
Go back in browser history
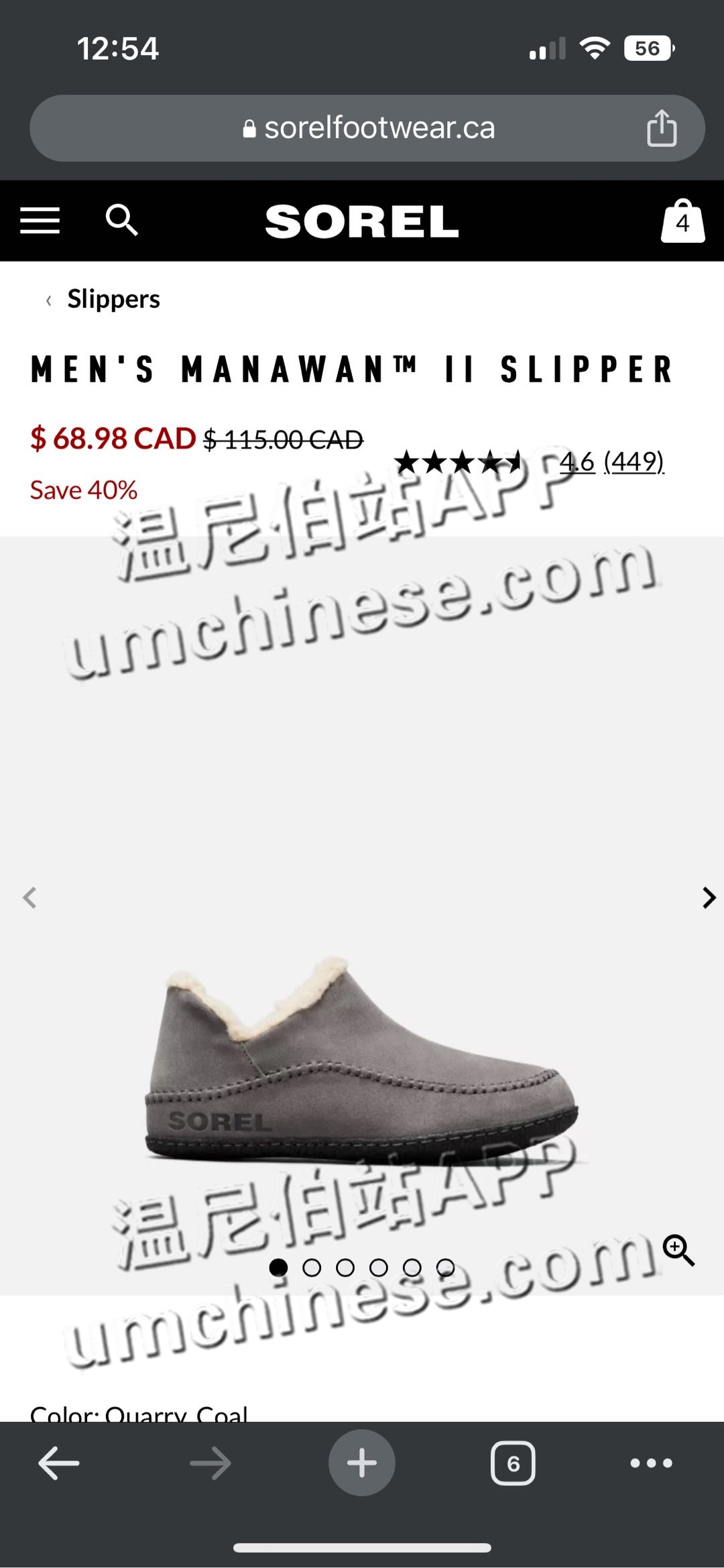tap(59, 1463)
